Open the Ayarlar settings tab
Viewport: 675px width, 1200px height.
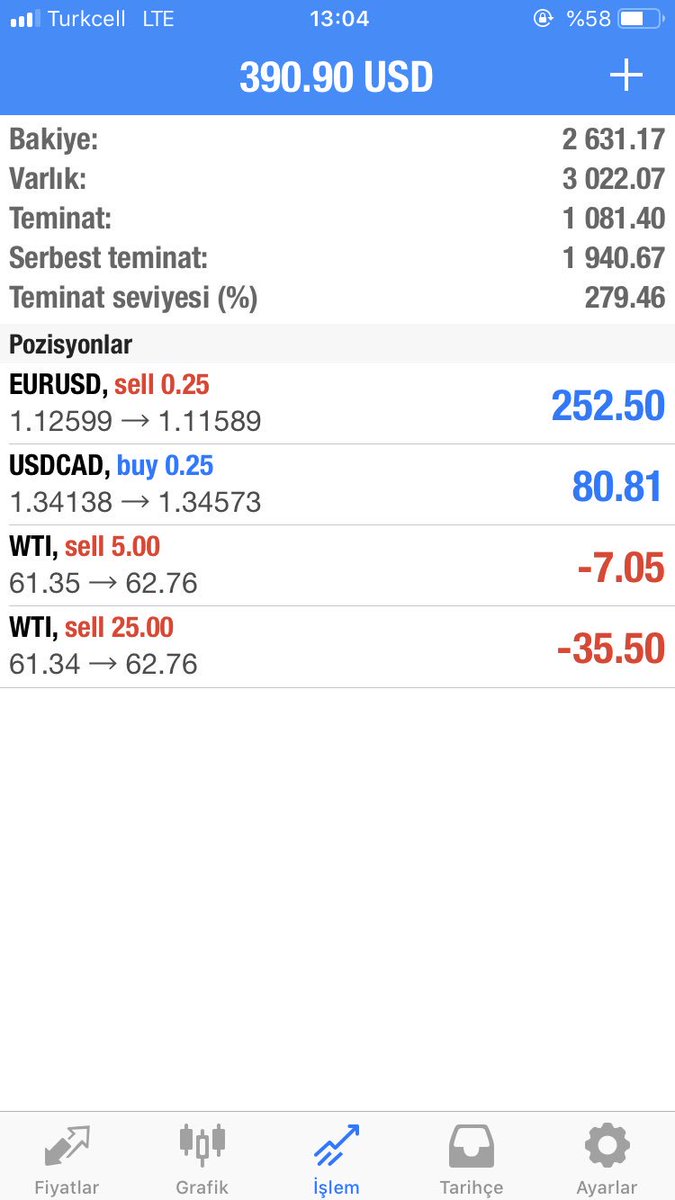pyautogui.click(x=607, y=1158)
